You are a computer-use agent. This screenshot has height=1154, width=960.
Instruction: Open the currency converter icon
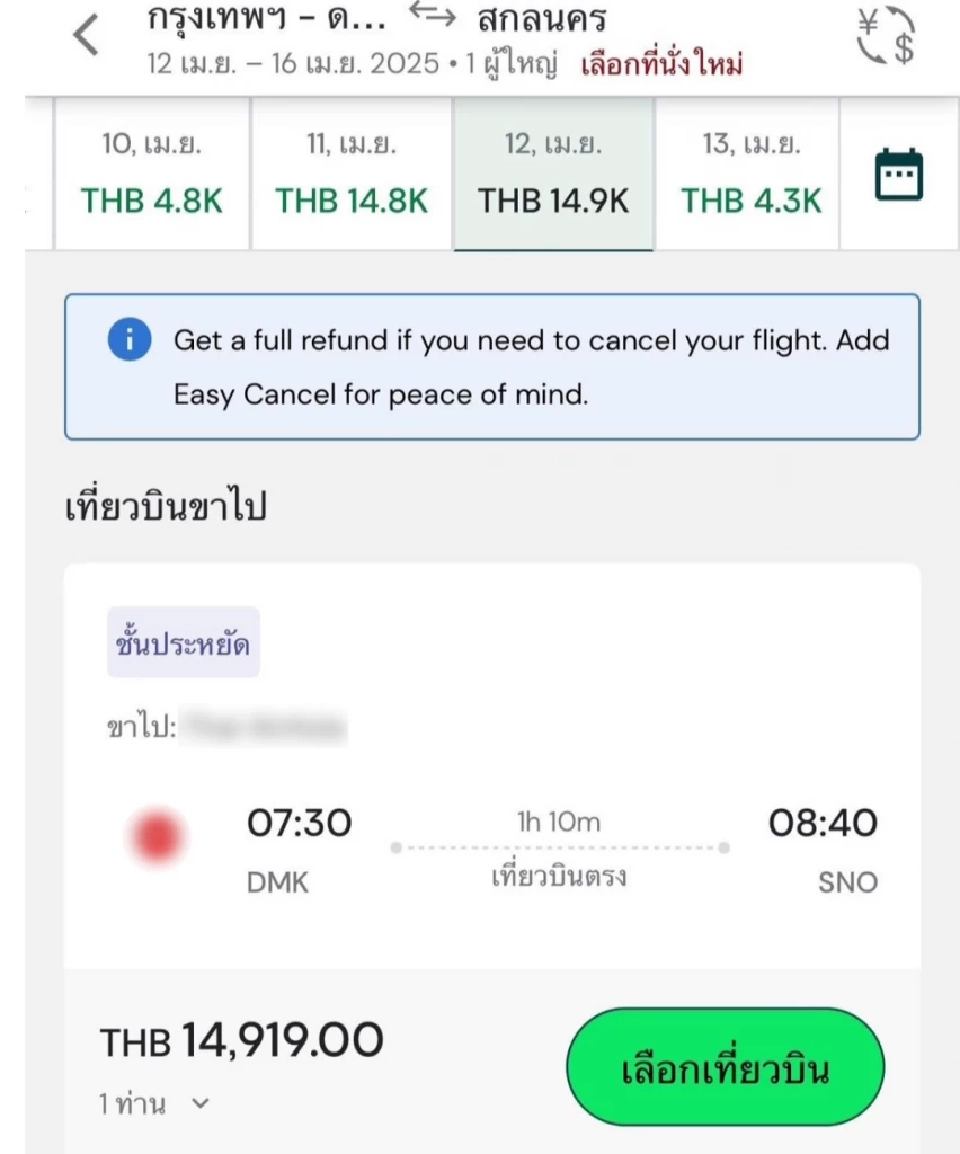pyautogui.click(x=886, y=39)
